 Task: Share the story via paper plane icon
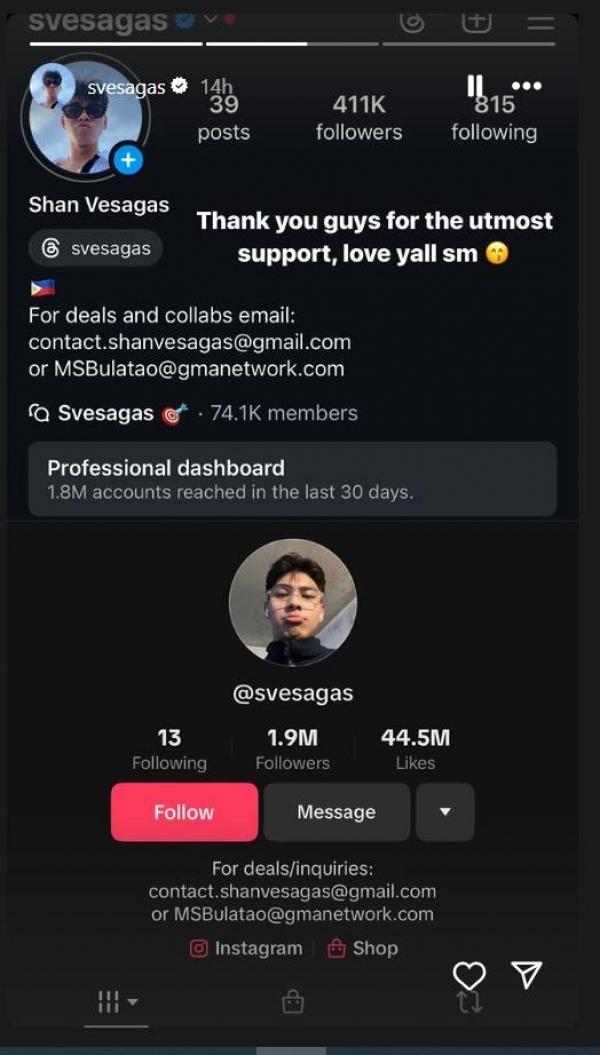click(527, 975)
